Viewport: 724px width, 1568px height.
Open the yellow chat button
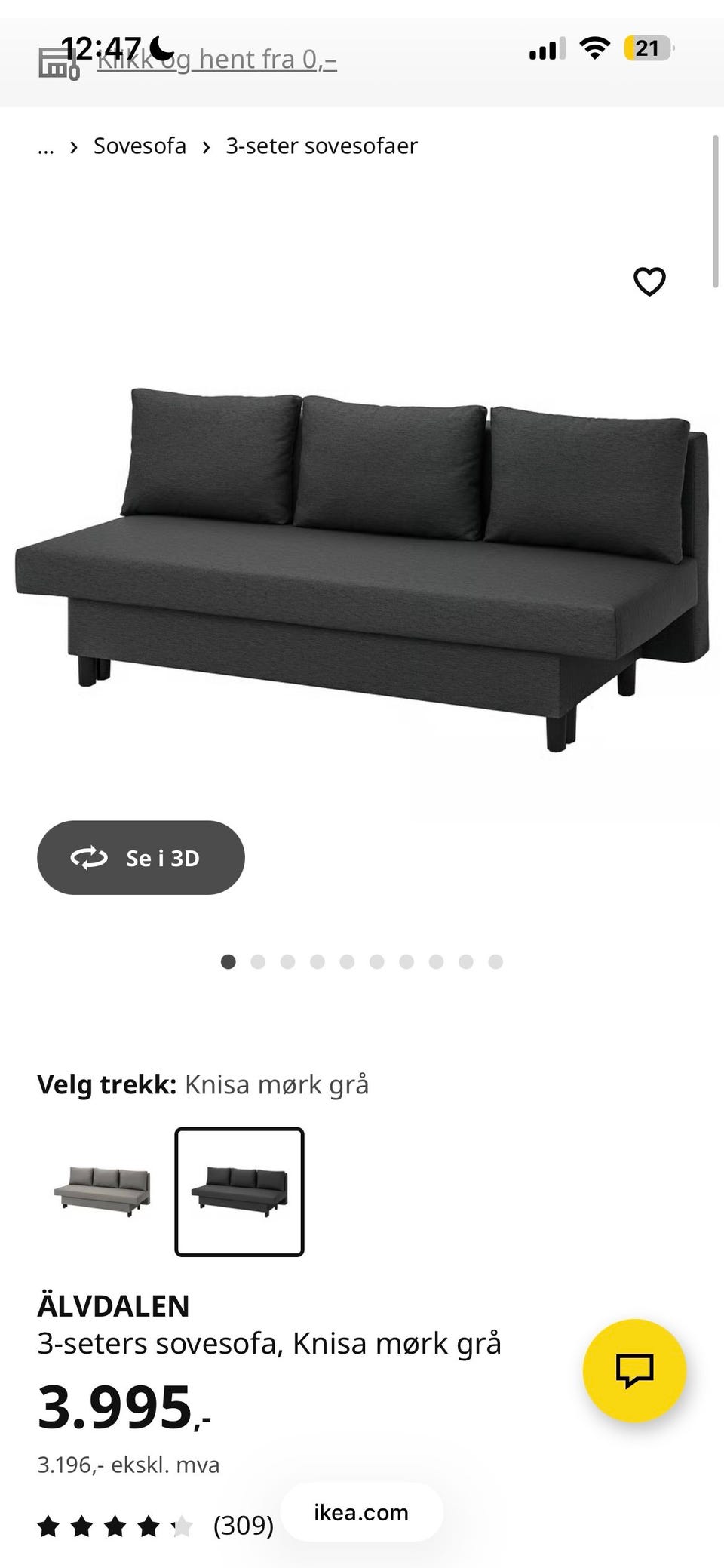(x=634, y=1370)
